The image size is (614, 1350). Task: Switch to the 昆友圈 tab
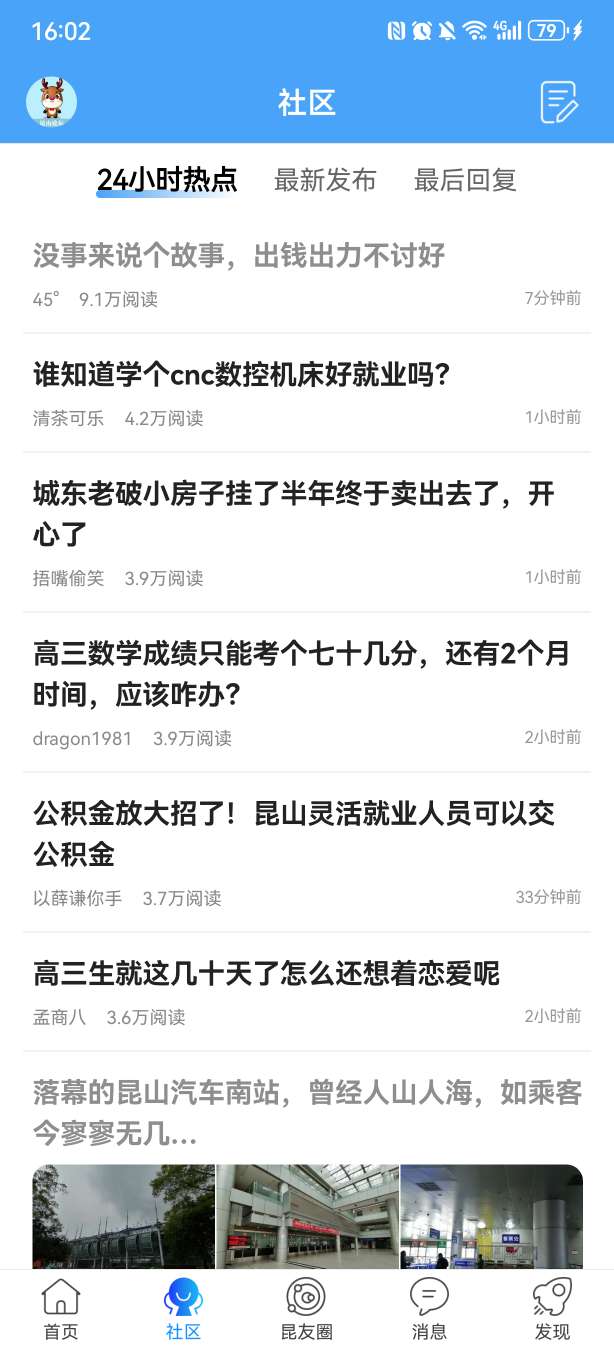pyautogui.click(x=306, y=1310)
